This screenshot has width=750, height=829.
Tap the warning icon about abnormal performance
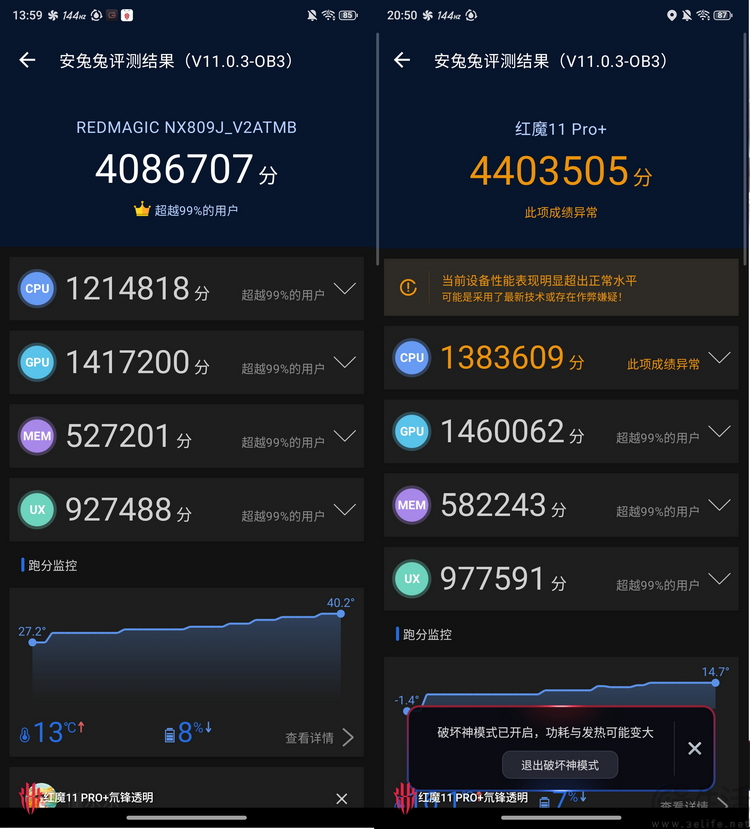click(408, 287)
